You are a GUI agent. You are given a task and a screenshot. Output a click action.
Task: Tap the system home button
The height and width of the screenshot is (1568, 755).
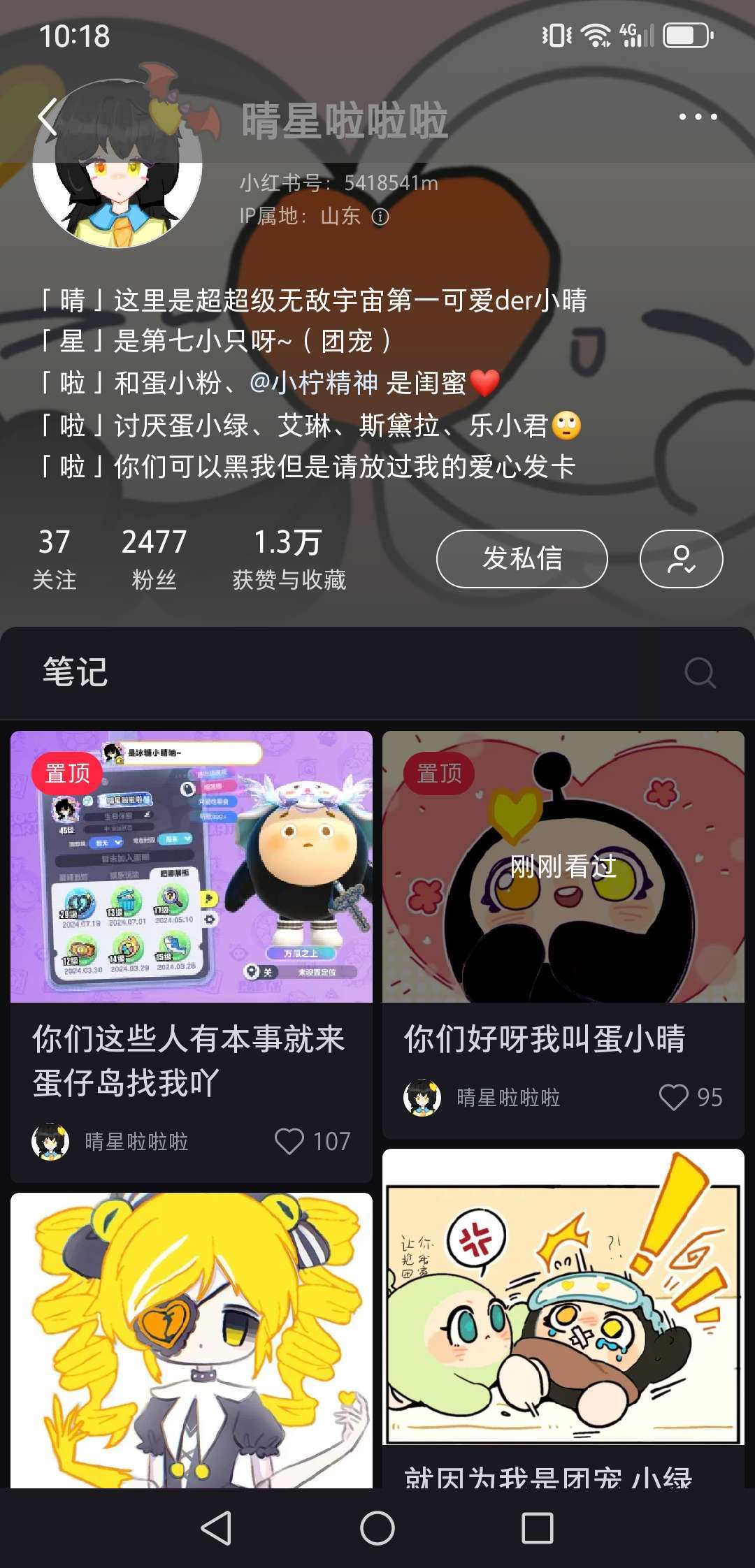coord(377,1527)
